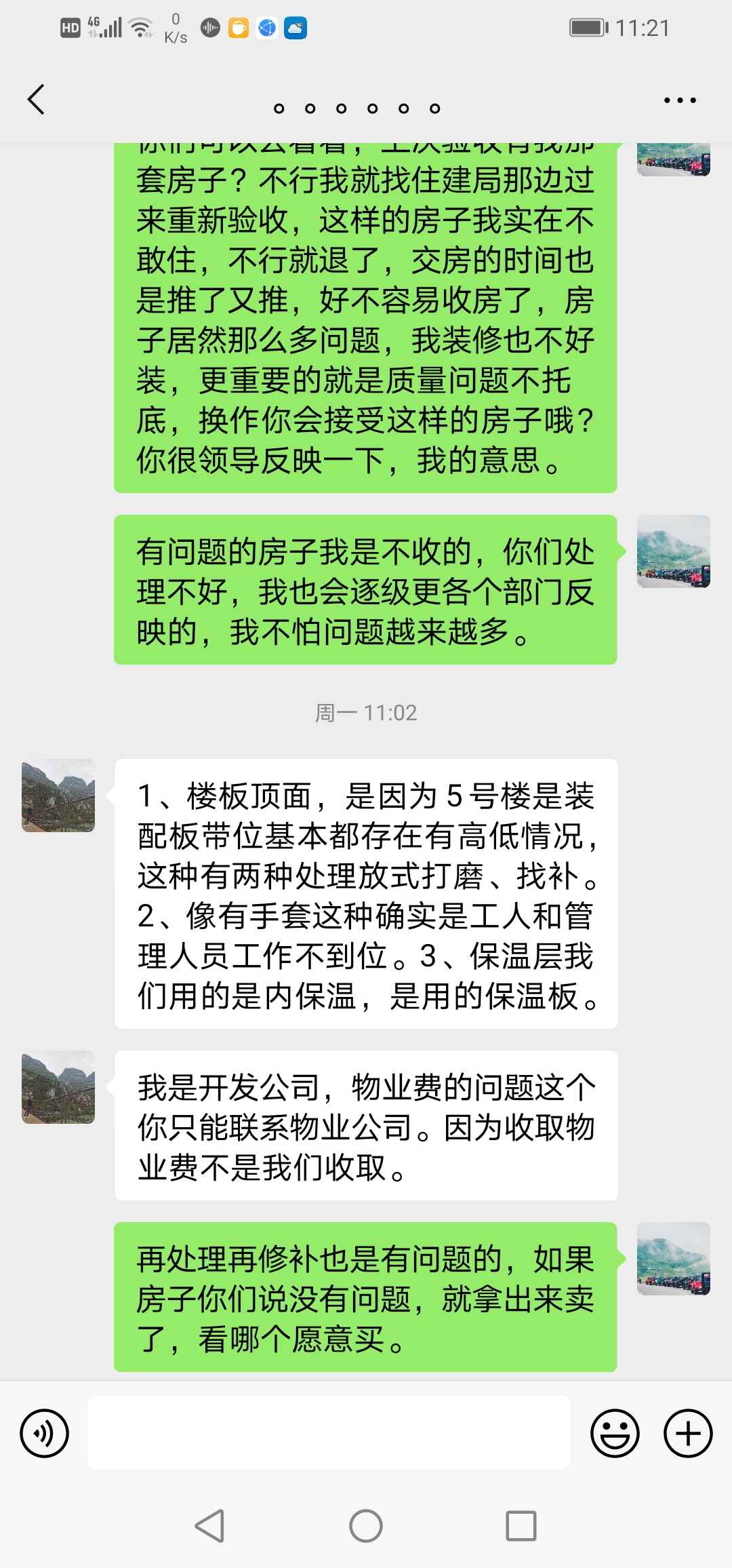Open the plus attachment menu
The height and width of the screenshot is (1568, 732).
[x=688, y=1434]
